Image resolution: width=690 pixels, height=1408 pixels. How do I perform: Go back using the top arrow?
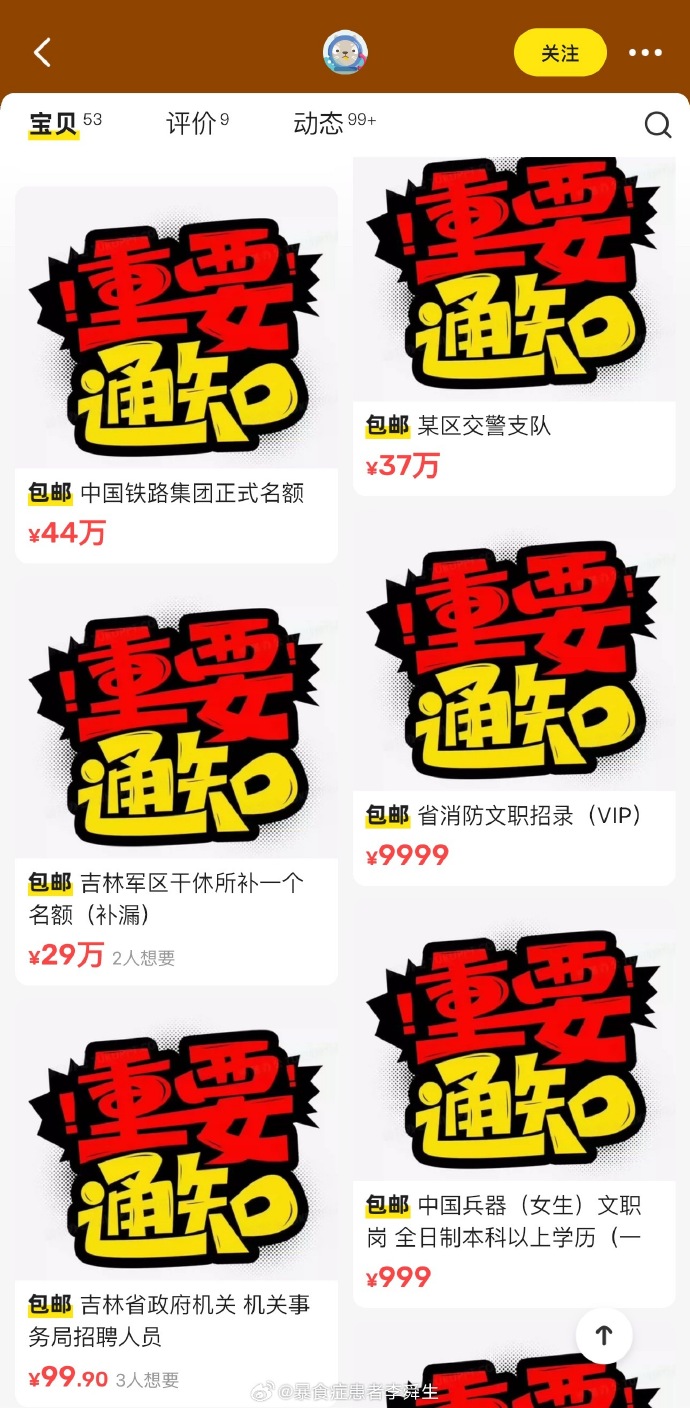pyautogui.click(x=42, y=53)
